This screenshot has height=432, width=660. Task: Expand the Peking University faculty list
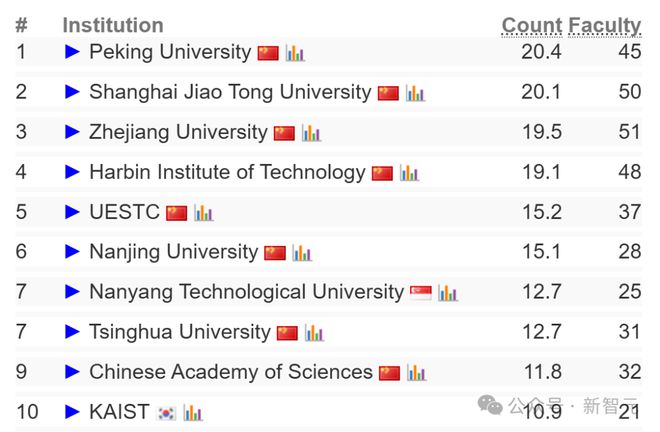tap(72, 52)
